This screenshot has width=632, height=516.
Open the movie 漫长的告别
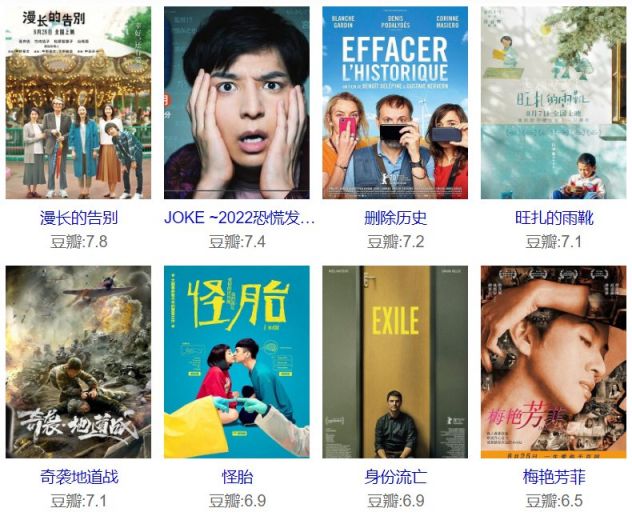coord(78,103)
